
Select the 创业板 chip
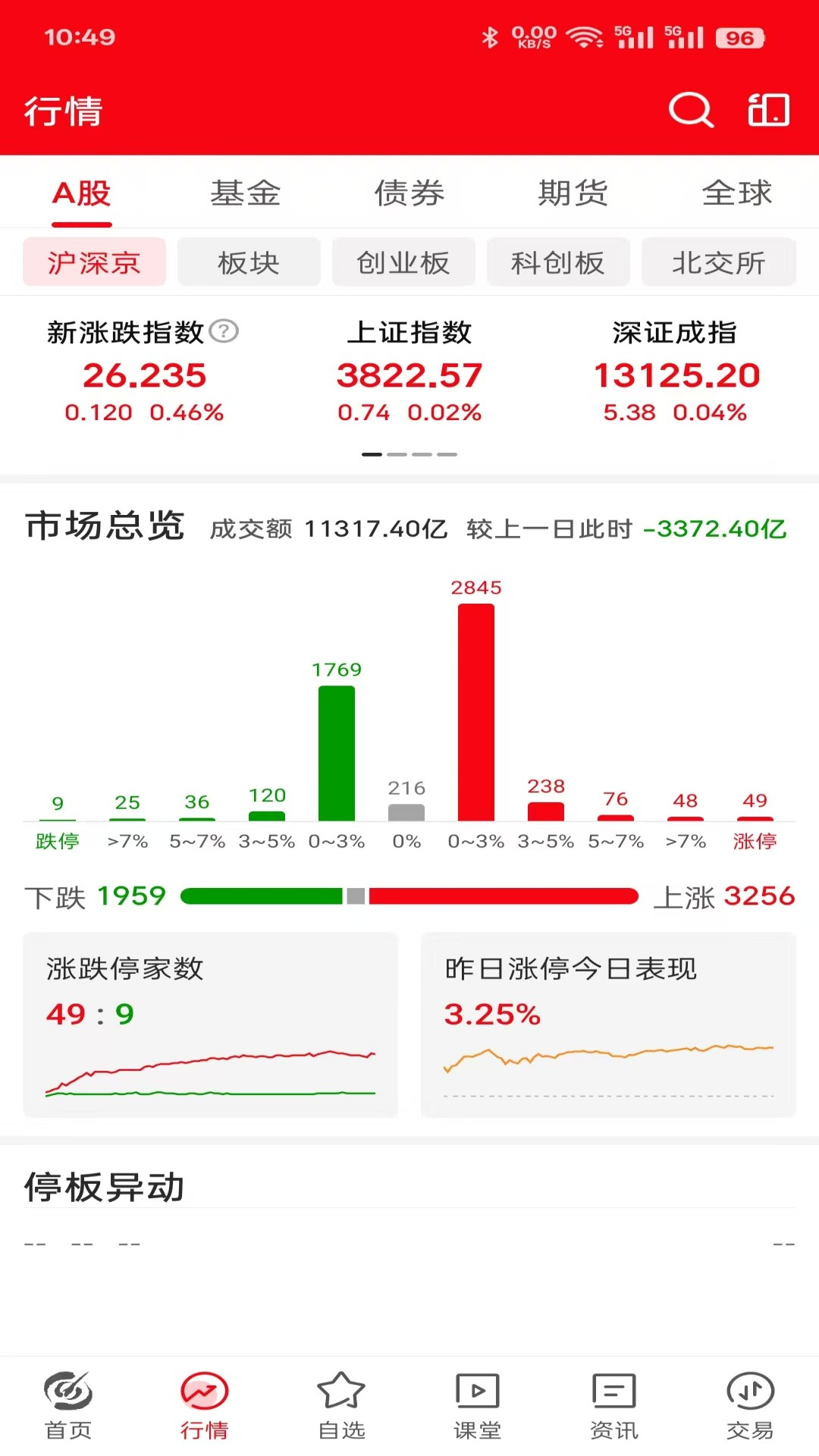(403, 262)
